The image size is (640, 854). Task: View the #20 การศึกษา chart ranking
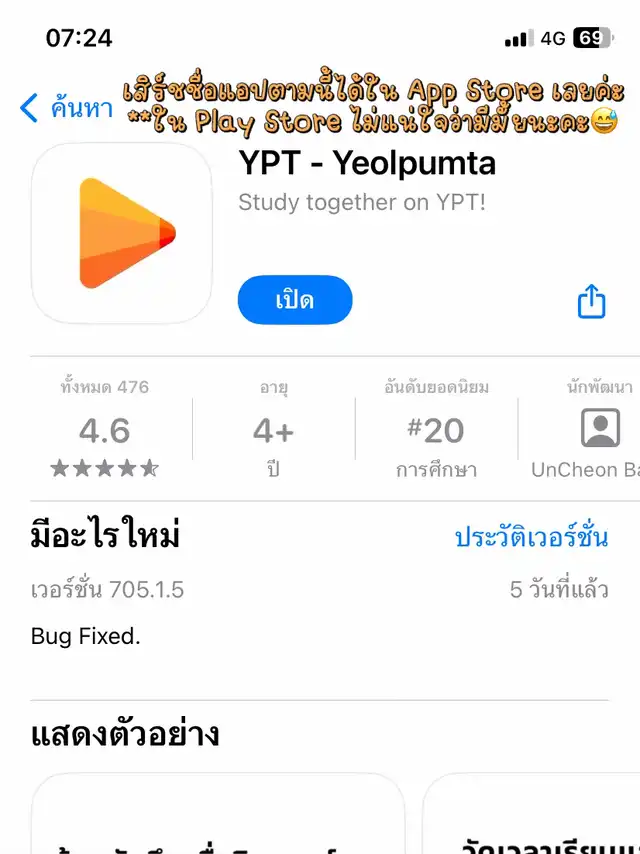coord(436,431)
